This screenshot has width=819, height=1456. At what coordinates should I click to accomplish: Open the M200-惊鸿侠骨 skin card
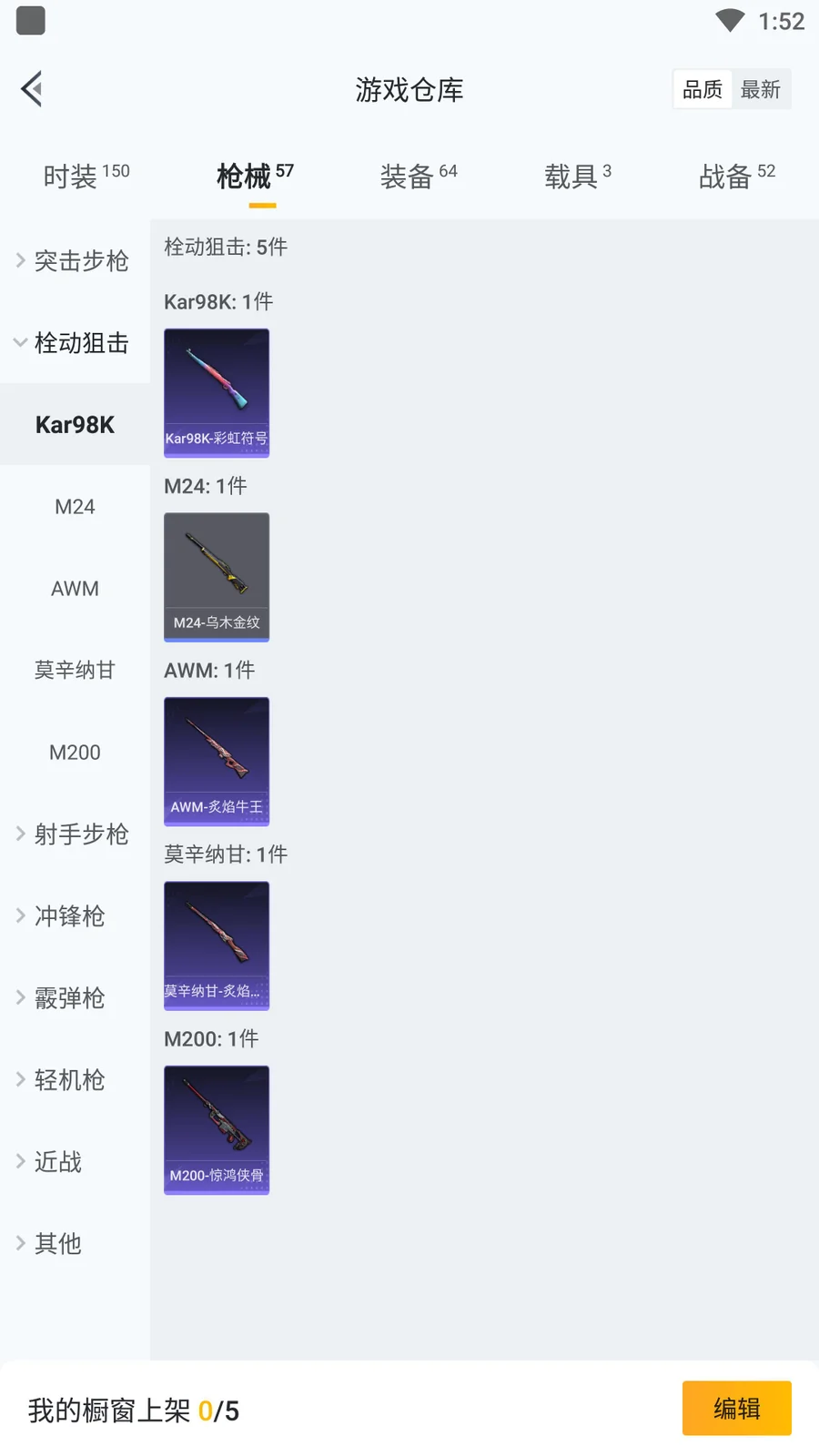click(x=217, y=1129)
